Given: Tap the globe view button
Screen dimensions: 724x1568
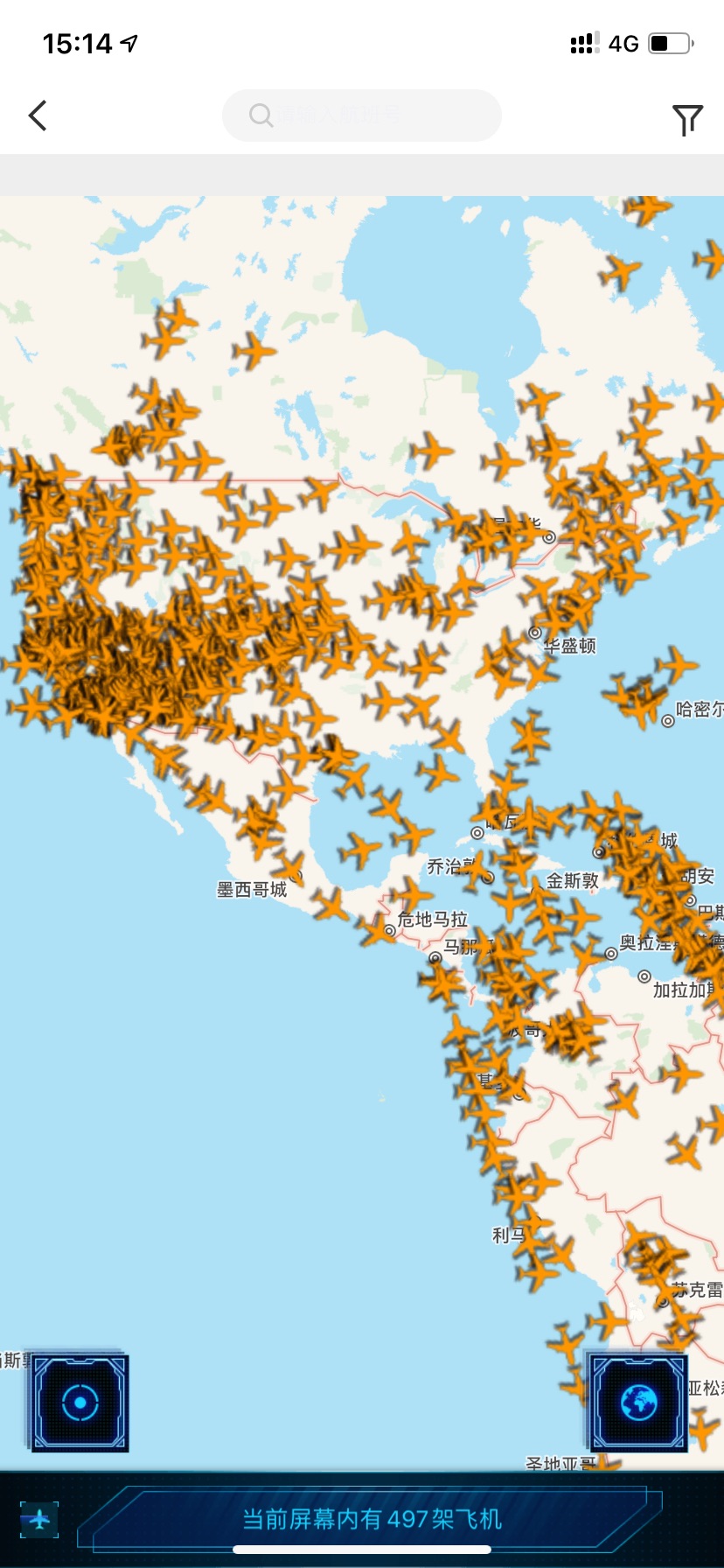Looking at the screenshot, I should click(x=639, y=1403).
